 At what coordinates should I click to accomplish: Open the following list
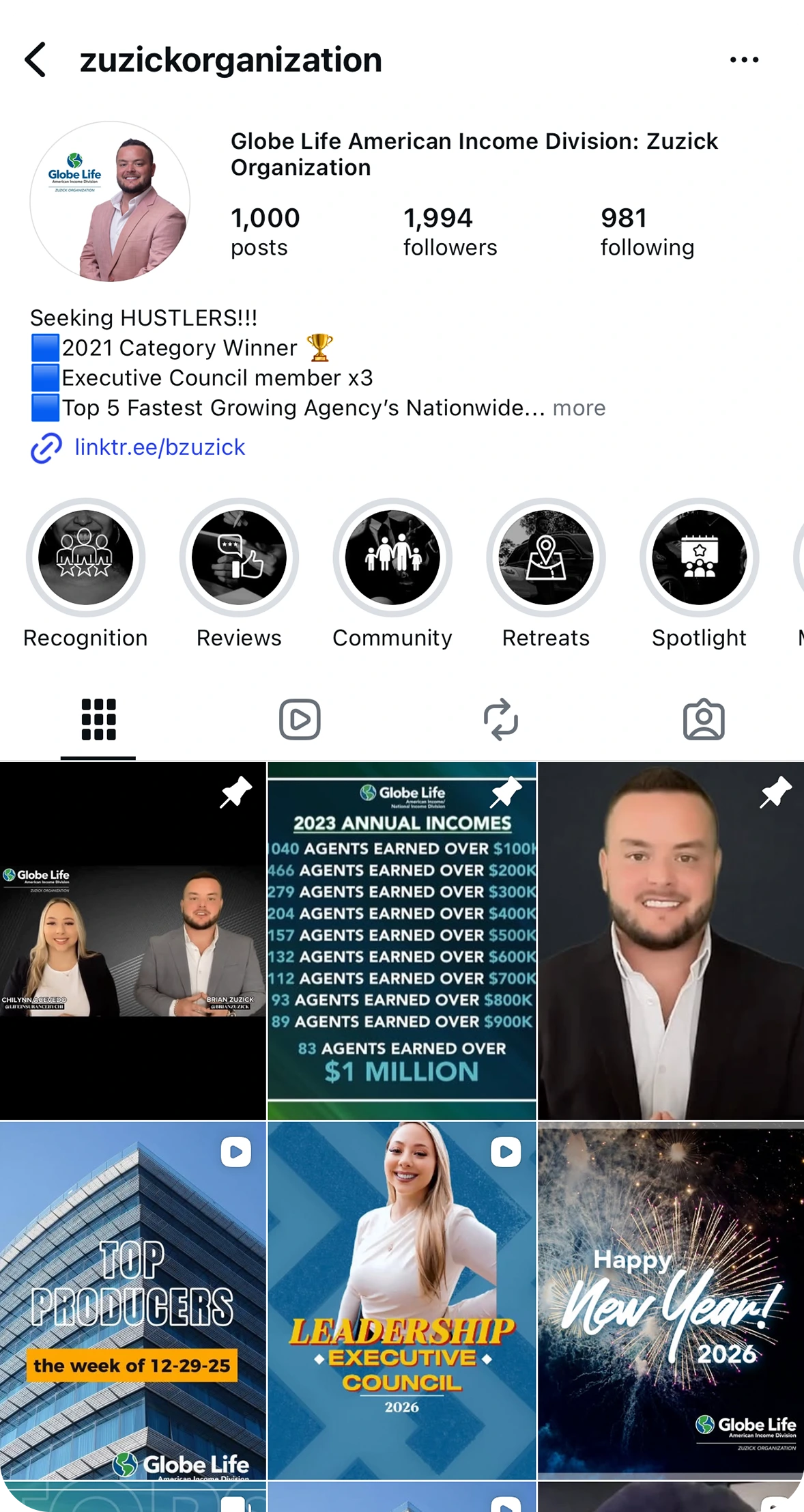(646, 232)
